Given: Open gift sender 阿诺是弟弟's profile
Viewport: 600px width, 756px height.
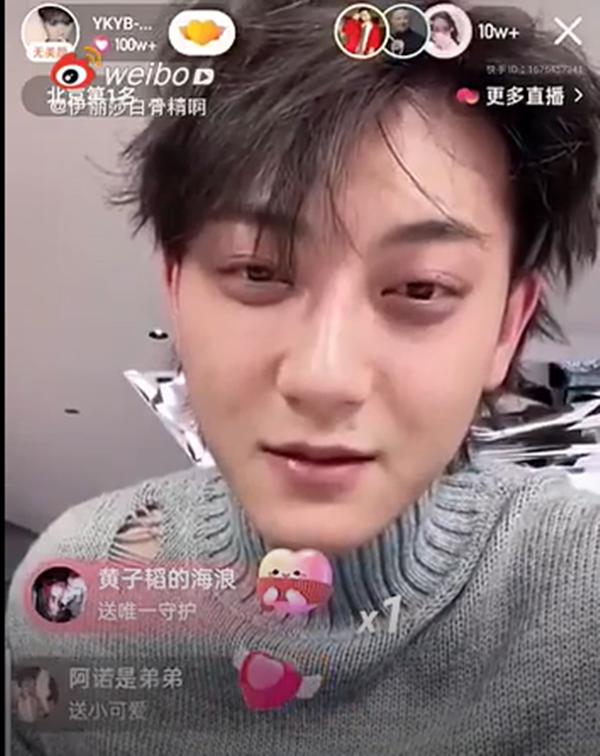Looking at the screenshot, I should point(35,693).
